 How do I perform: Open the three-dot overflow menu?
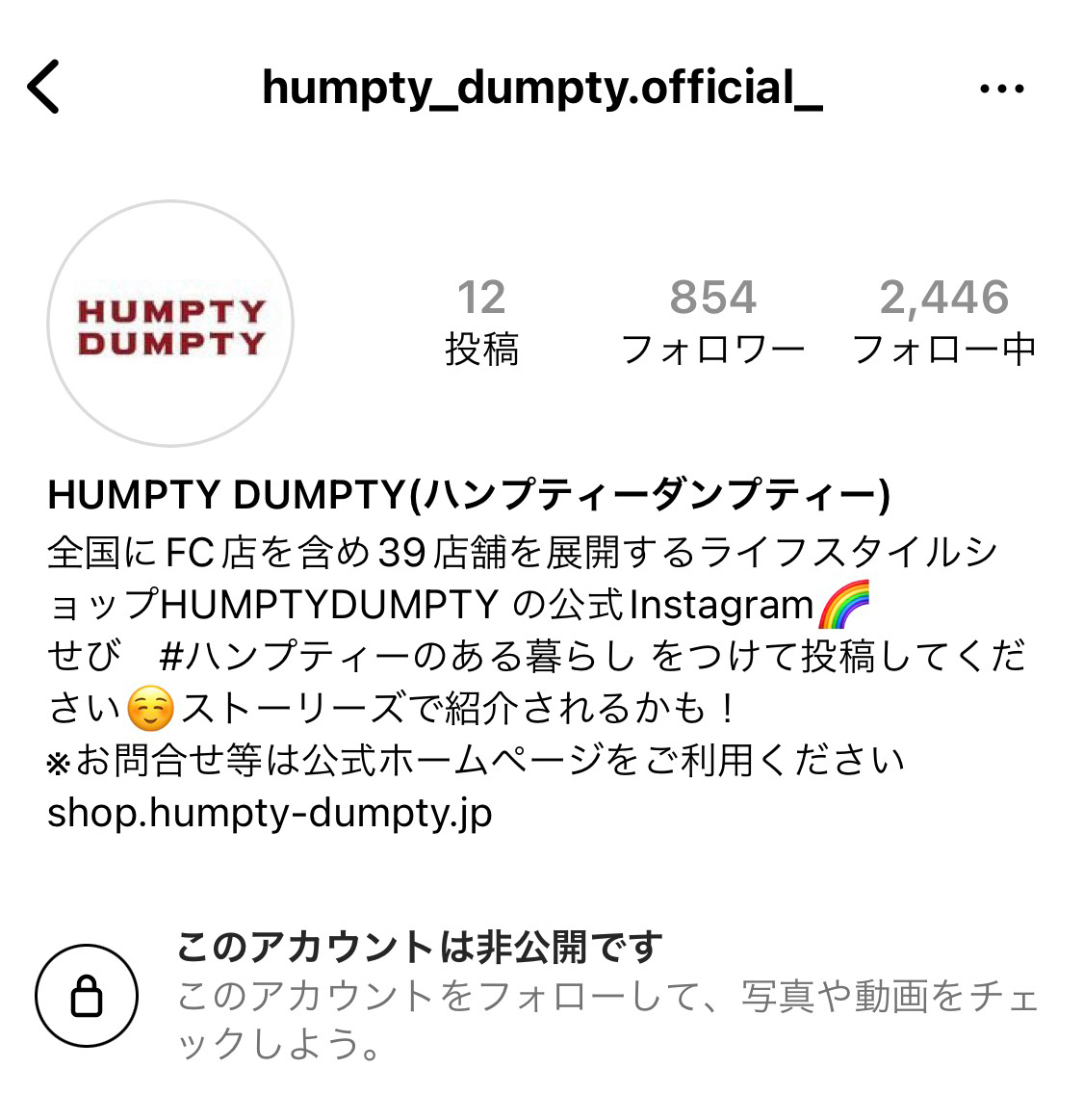[1001, 89]
